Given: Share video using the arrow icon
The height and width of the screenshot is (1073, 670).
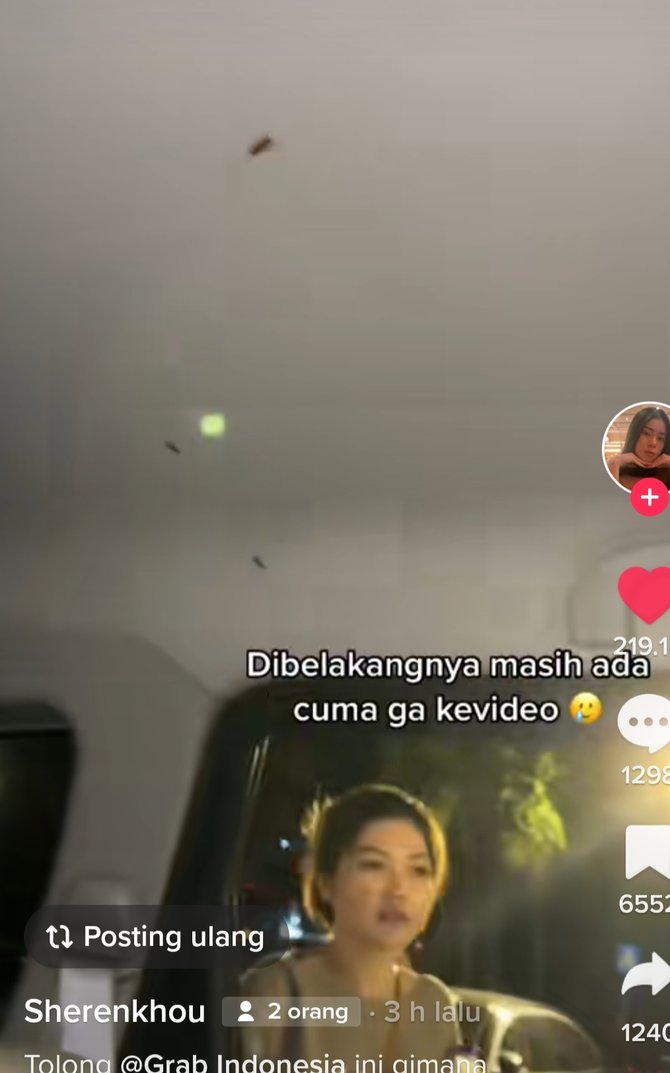Looking at the screenshot, I should tap(646, 976).
